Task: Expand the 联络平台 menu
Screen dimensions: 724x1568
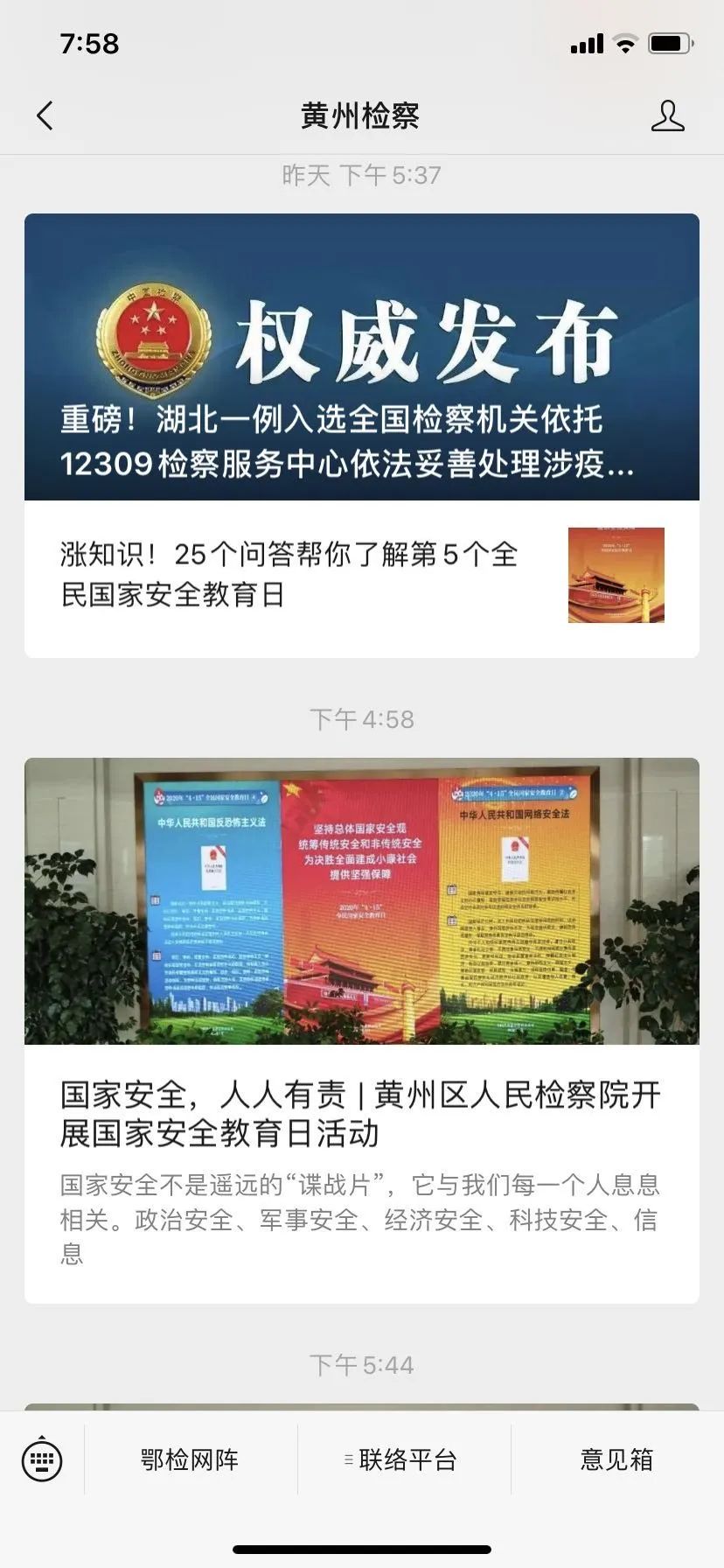Action: [404, 1459]
